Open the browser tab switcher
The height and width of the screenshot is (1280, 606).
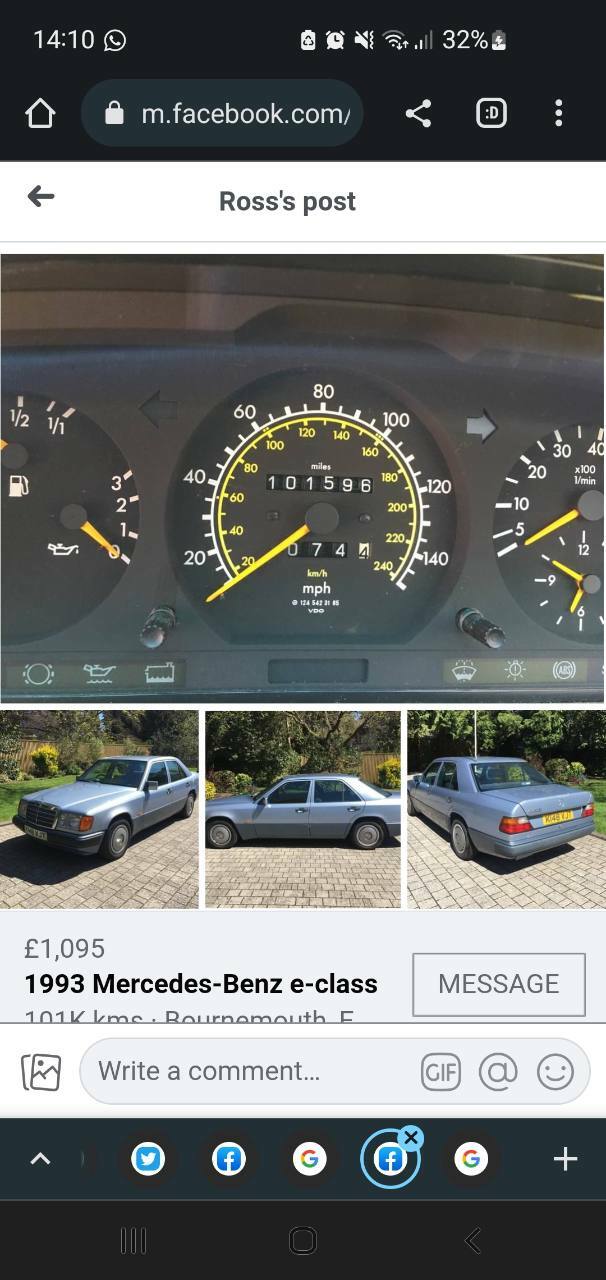(x=491, y=114)
